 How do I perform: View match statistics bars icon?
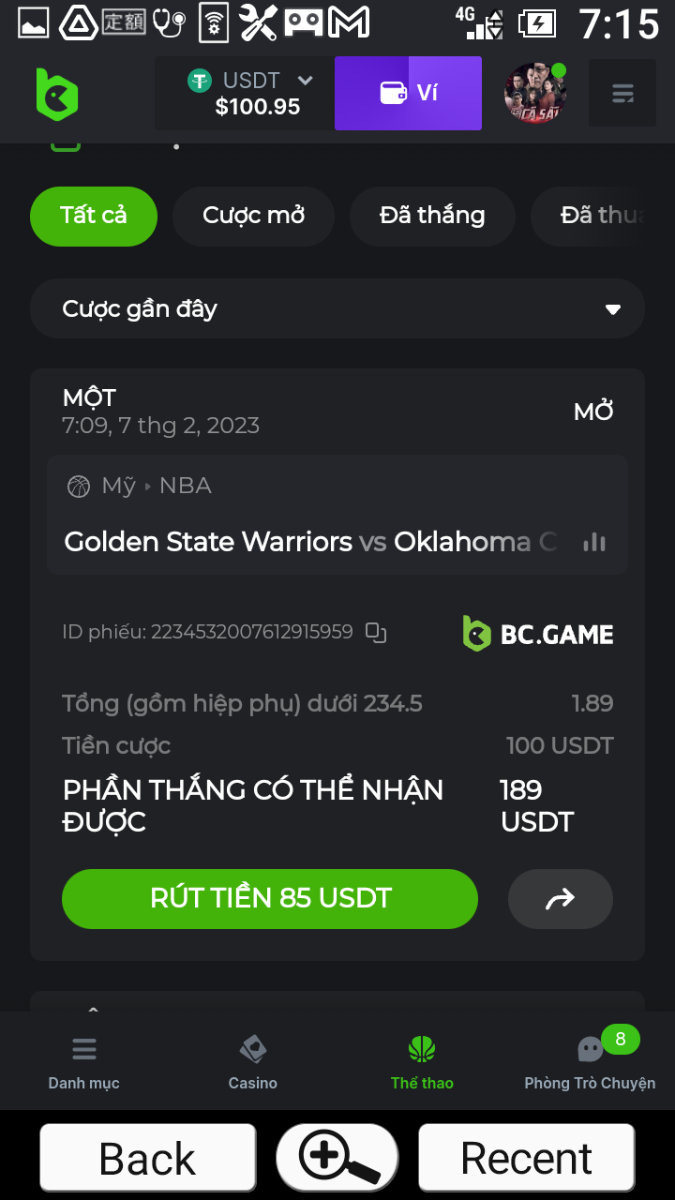point(595,542)
